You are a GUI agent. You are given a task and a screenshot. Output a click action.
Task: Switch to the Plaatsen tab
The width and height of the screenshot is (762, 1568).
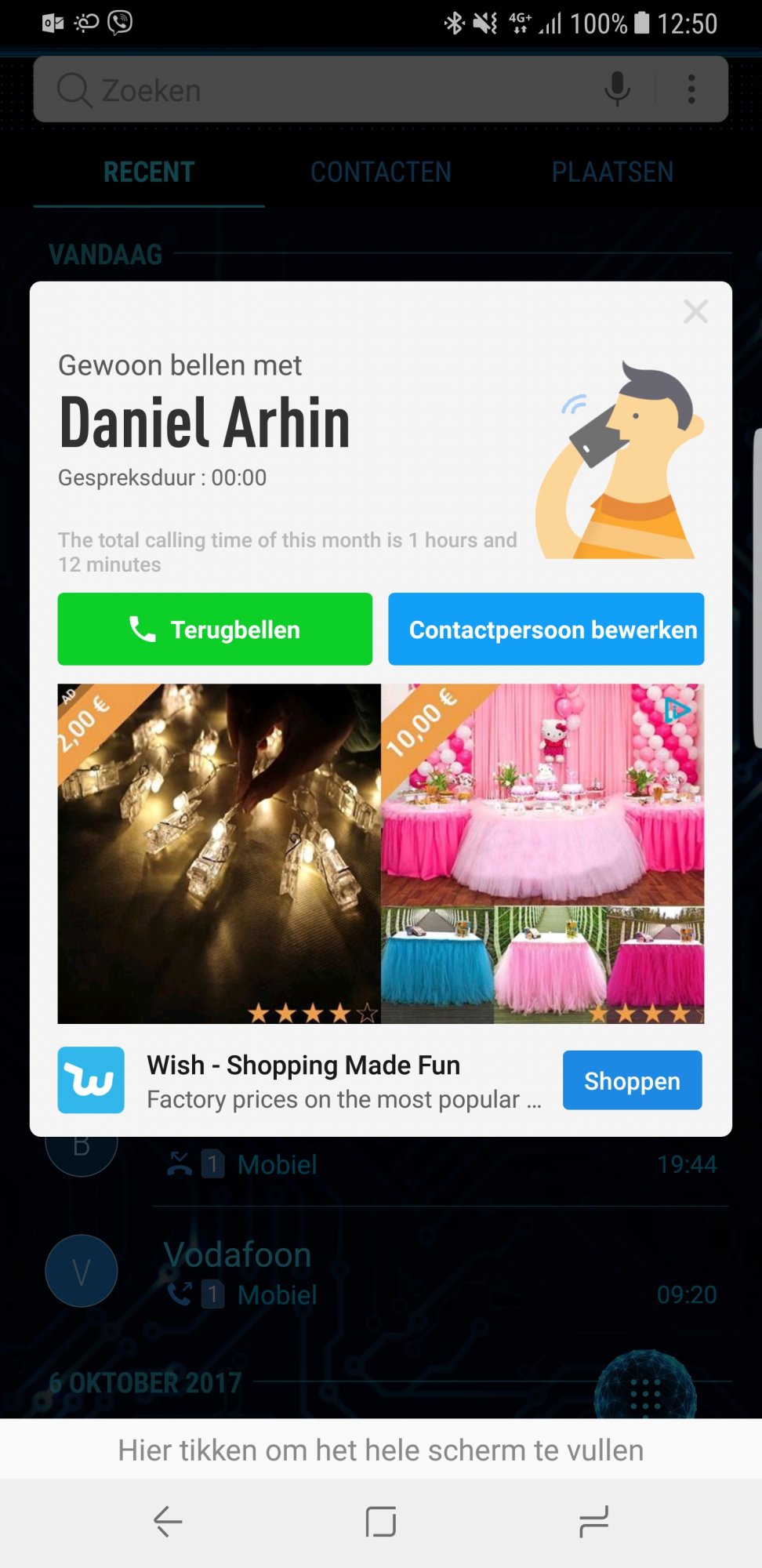pyautogui.click(x=612, y=172)
